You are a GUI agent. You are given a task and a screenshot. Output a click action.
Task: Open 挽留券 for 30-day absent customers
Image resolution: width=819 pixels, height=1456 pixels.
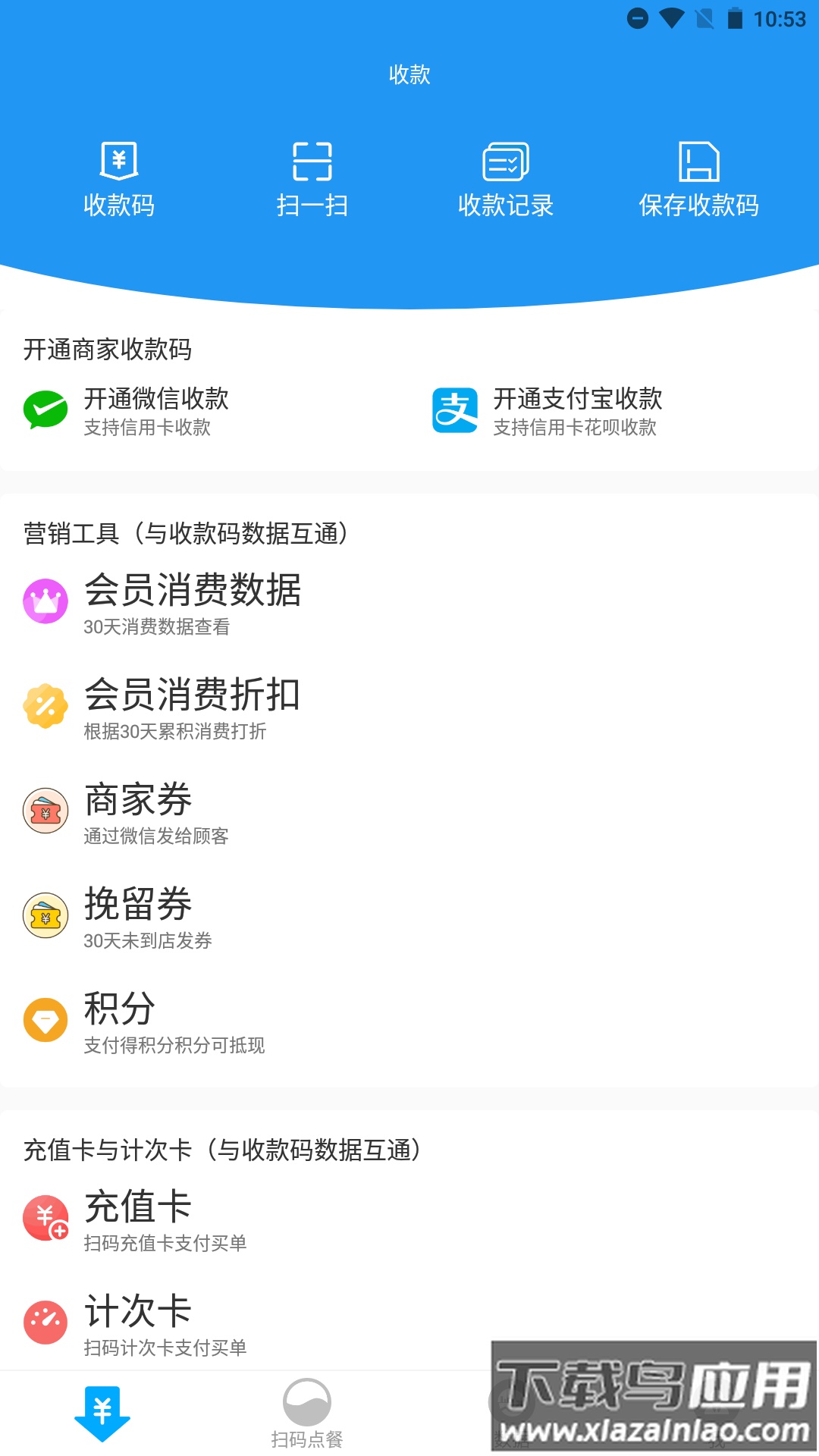pyautogui.click(x=136, y=904)
